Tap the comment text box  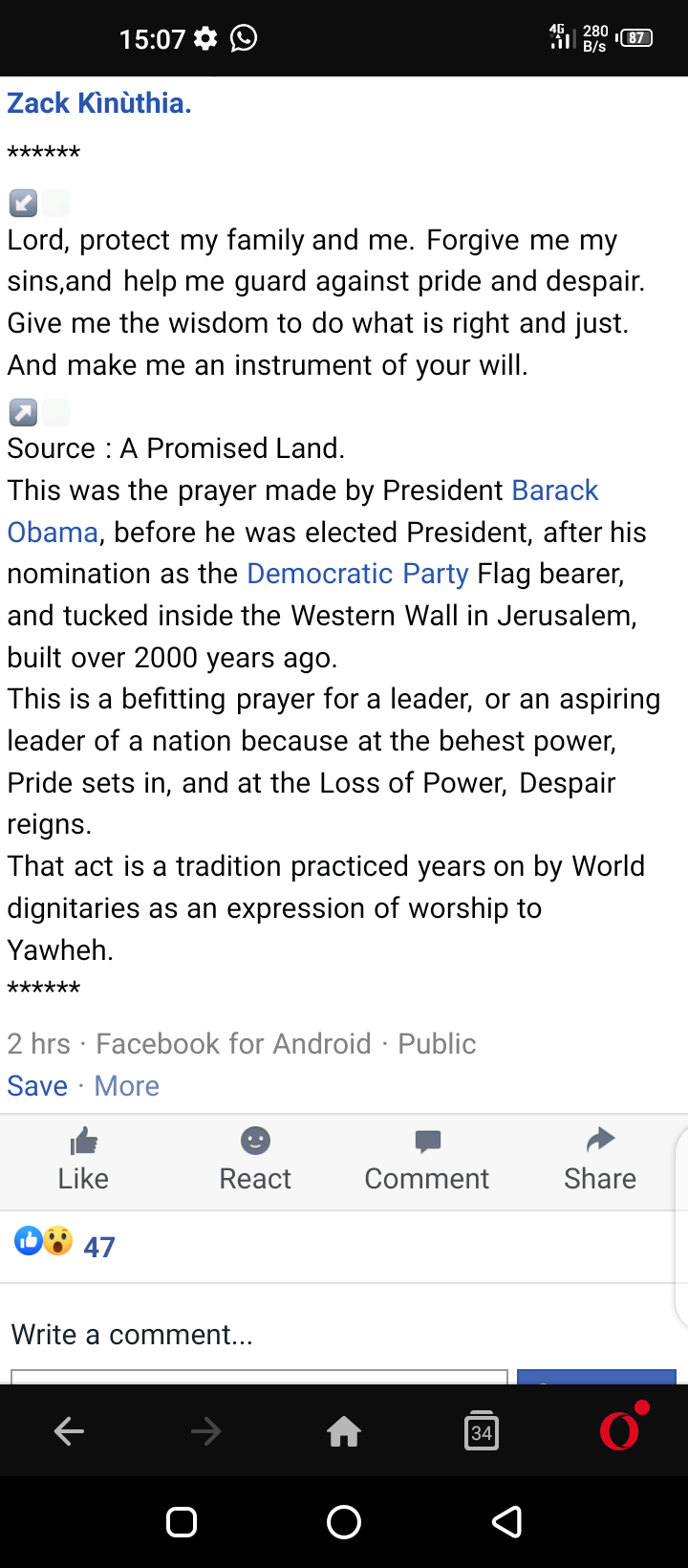pos(259,1377)
